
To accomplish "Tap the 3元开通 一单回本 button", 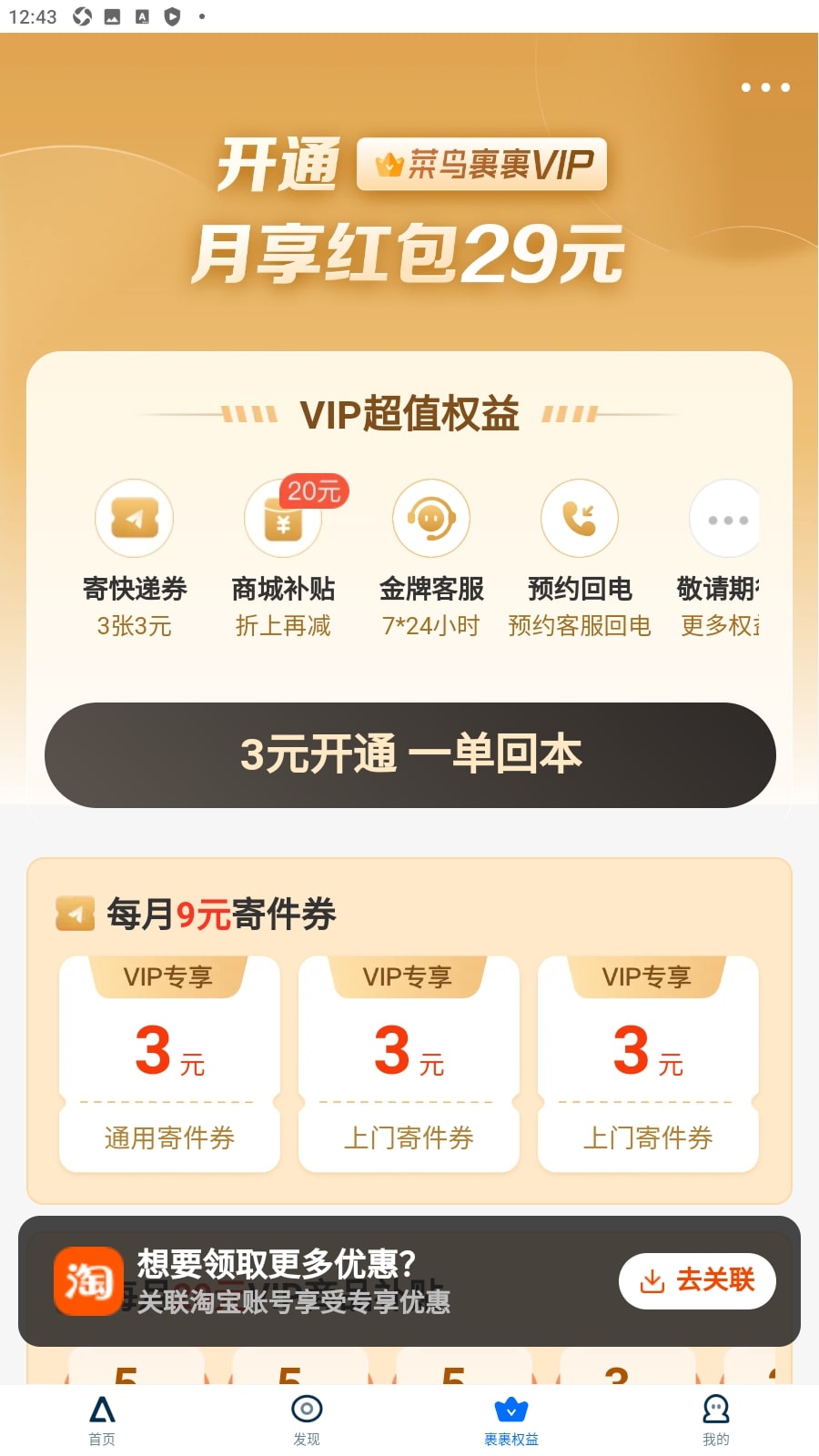I will pos(409,754).
